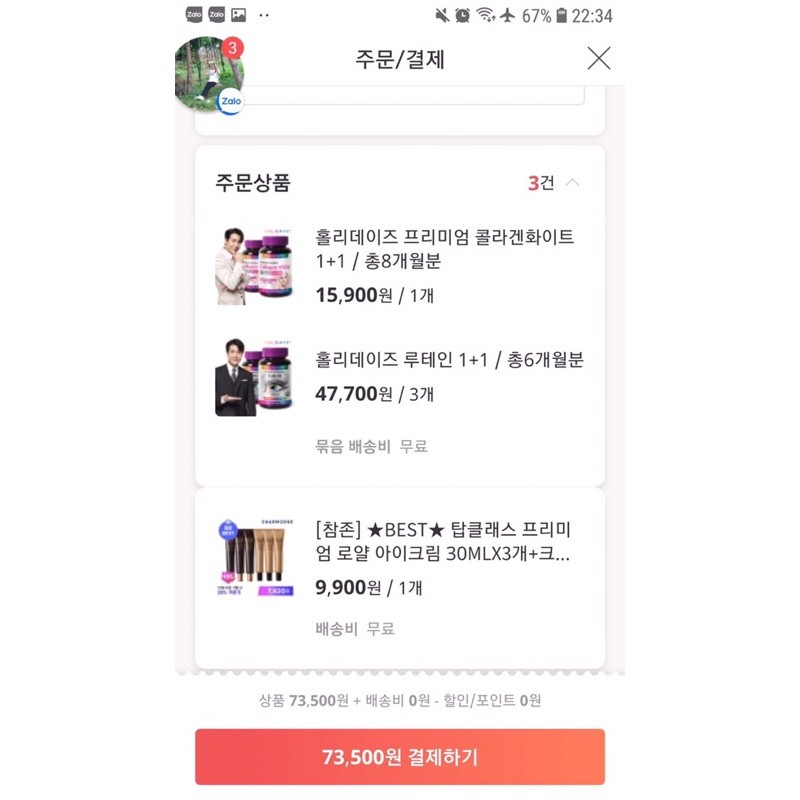Open the Zalo chat head bubble
The image size is (800, 800).
click(209, 74)
